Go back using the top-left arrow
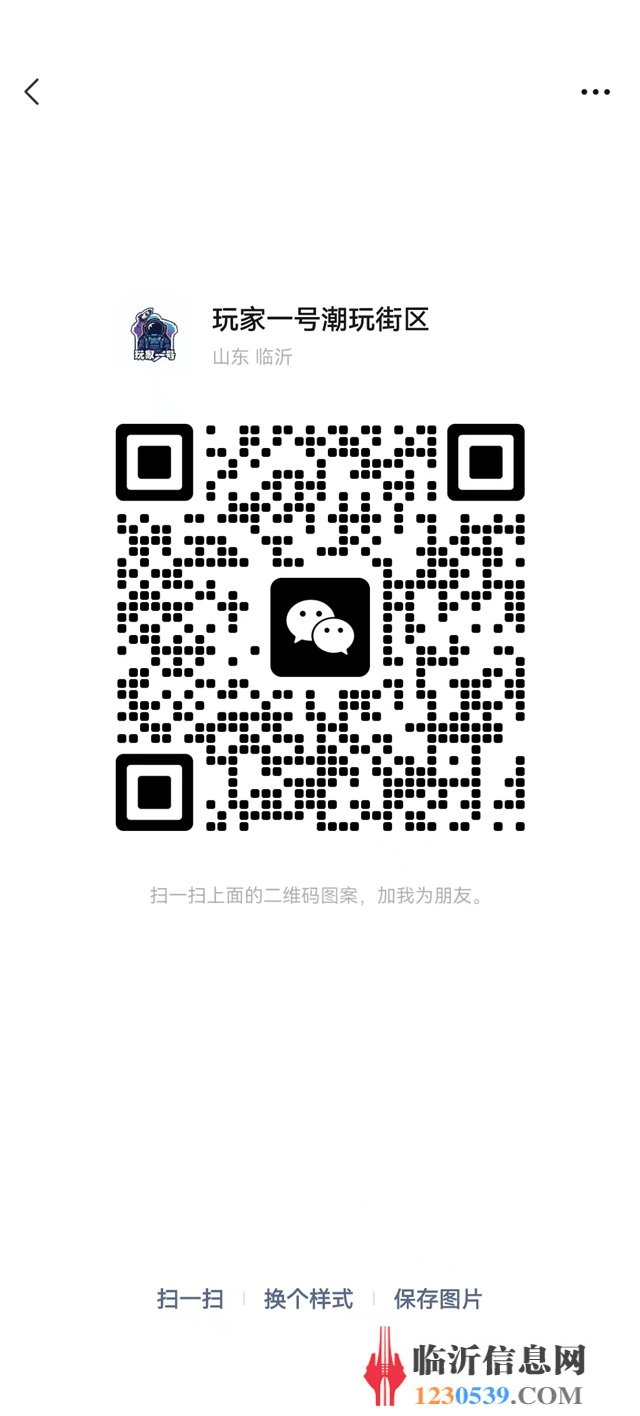Screen dimensions: 640x1416 (32, 92)
